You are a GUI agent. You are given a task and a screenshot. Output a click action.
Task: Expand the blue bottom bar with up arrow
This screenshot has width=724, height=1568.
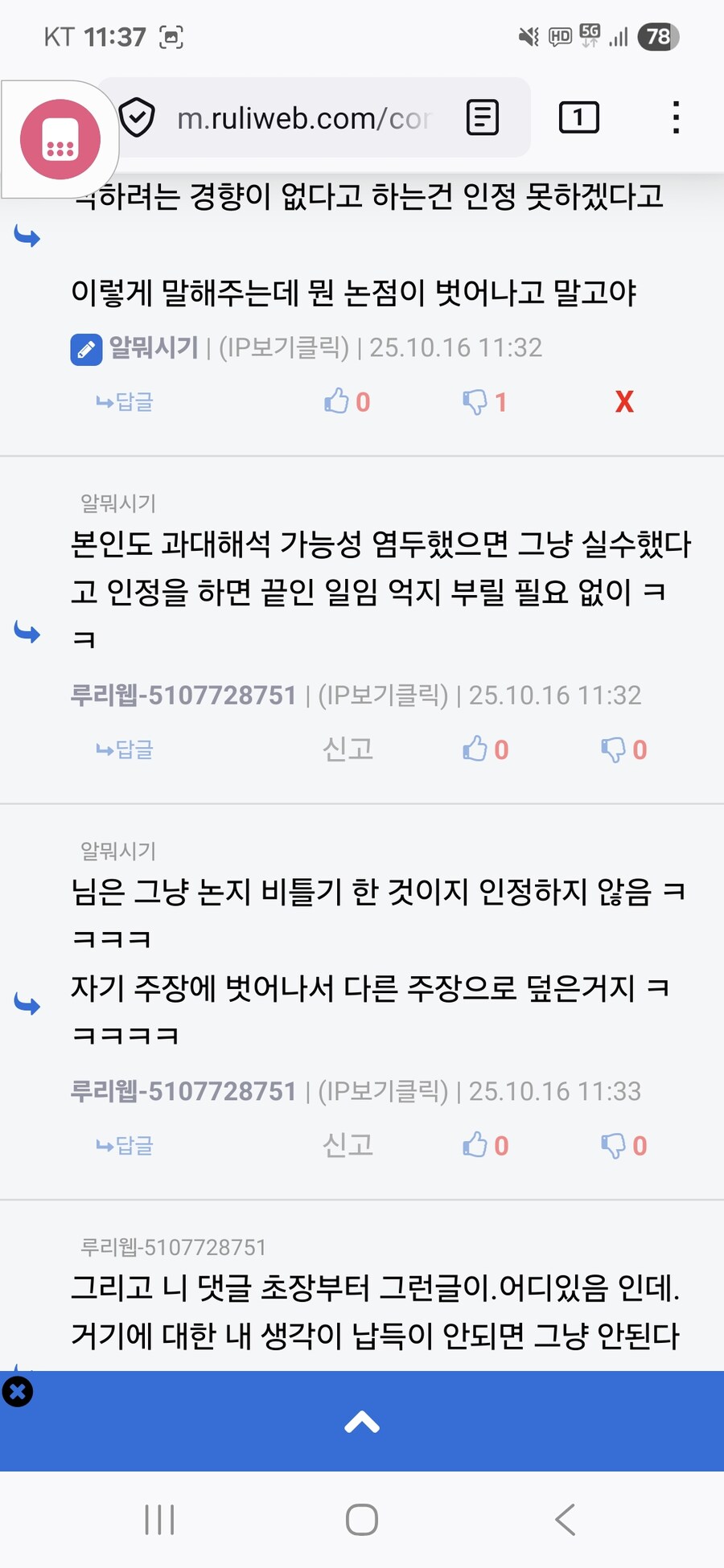click(x=362, y=1422)
